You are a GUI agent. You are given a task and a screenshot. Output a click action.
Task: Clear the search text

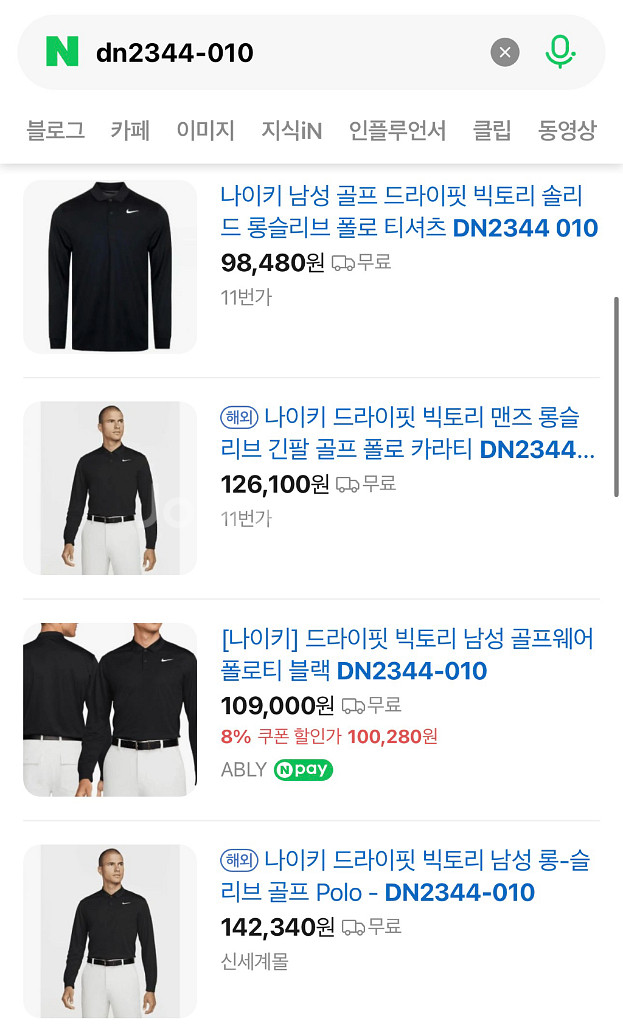[x=505, y=52]
